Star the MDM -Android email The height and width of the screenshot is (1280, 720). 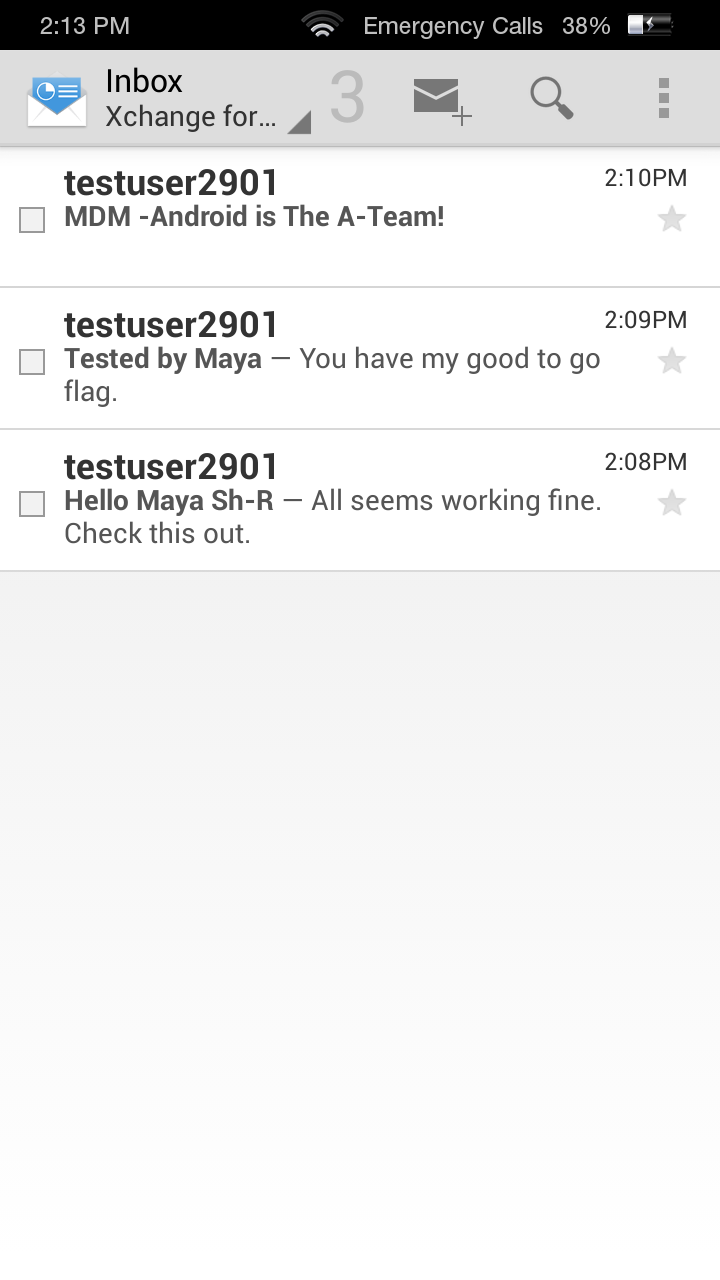pyautogui.click(x=672, y=218)
